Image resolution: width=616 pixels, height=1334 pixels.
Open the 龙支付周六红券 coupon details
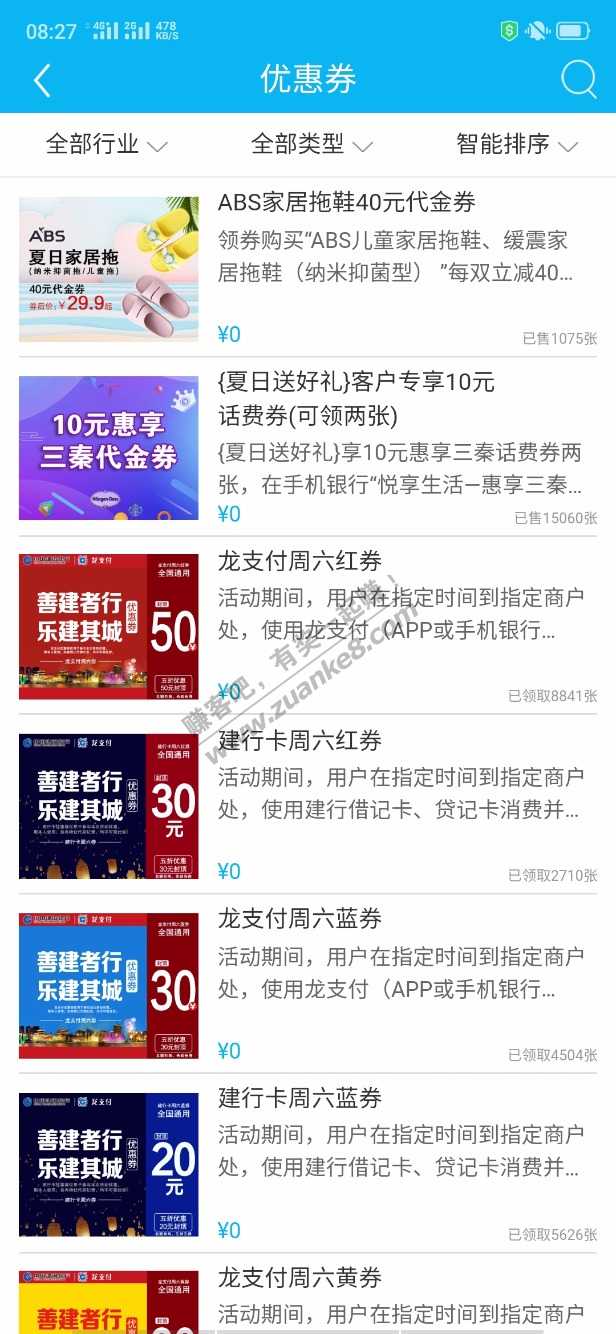[x=300, y=561]
